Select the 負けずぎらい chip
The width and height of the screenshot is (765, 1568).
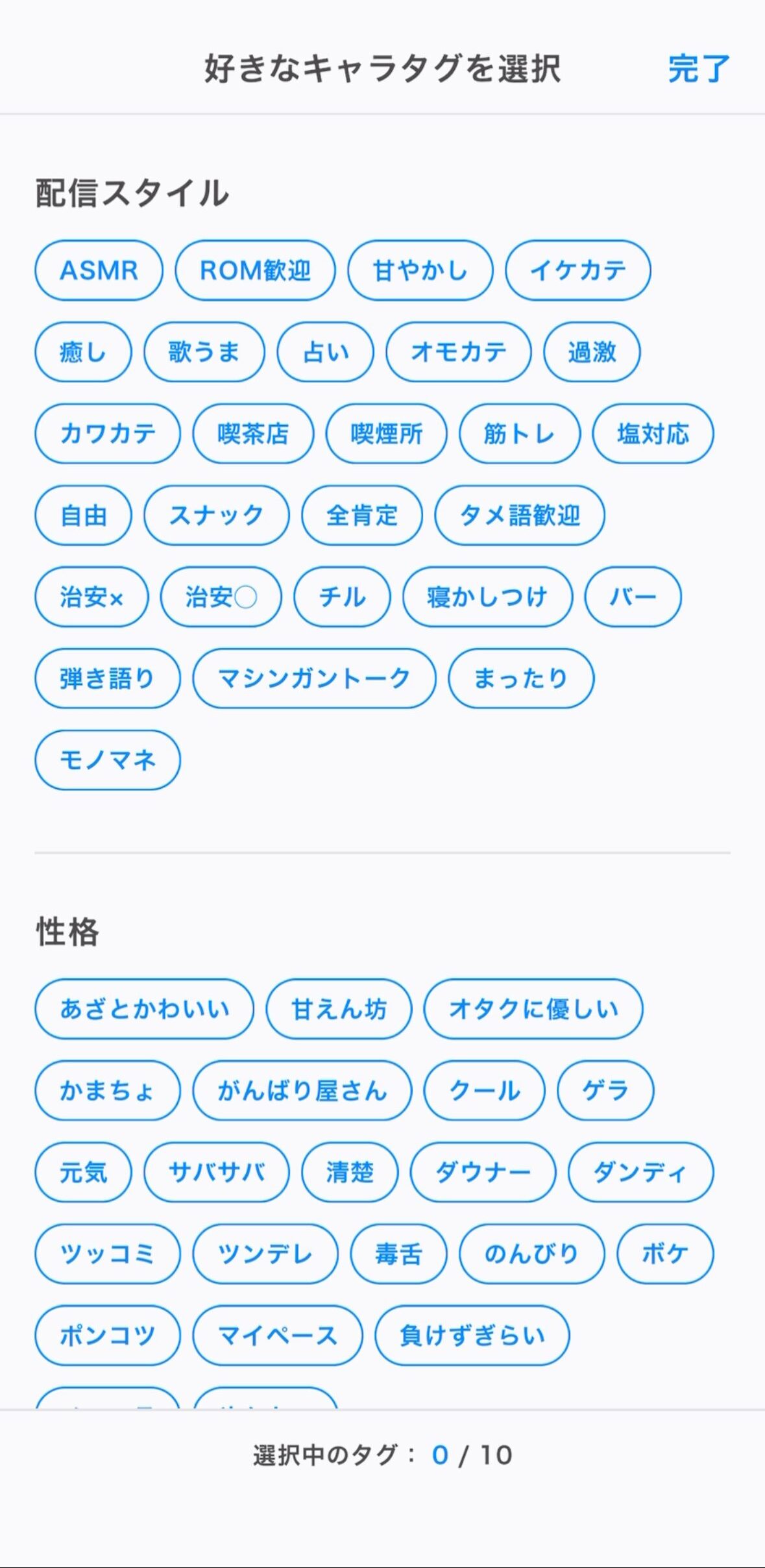(472, 1336)
